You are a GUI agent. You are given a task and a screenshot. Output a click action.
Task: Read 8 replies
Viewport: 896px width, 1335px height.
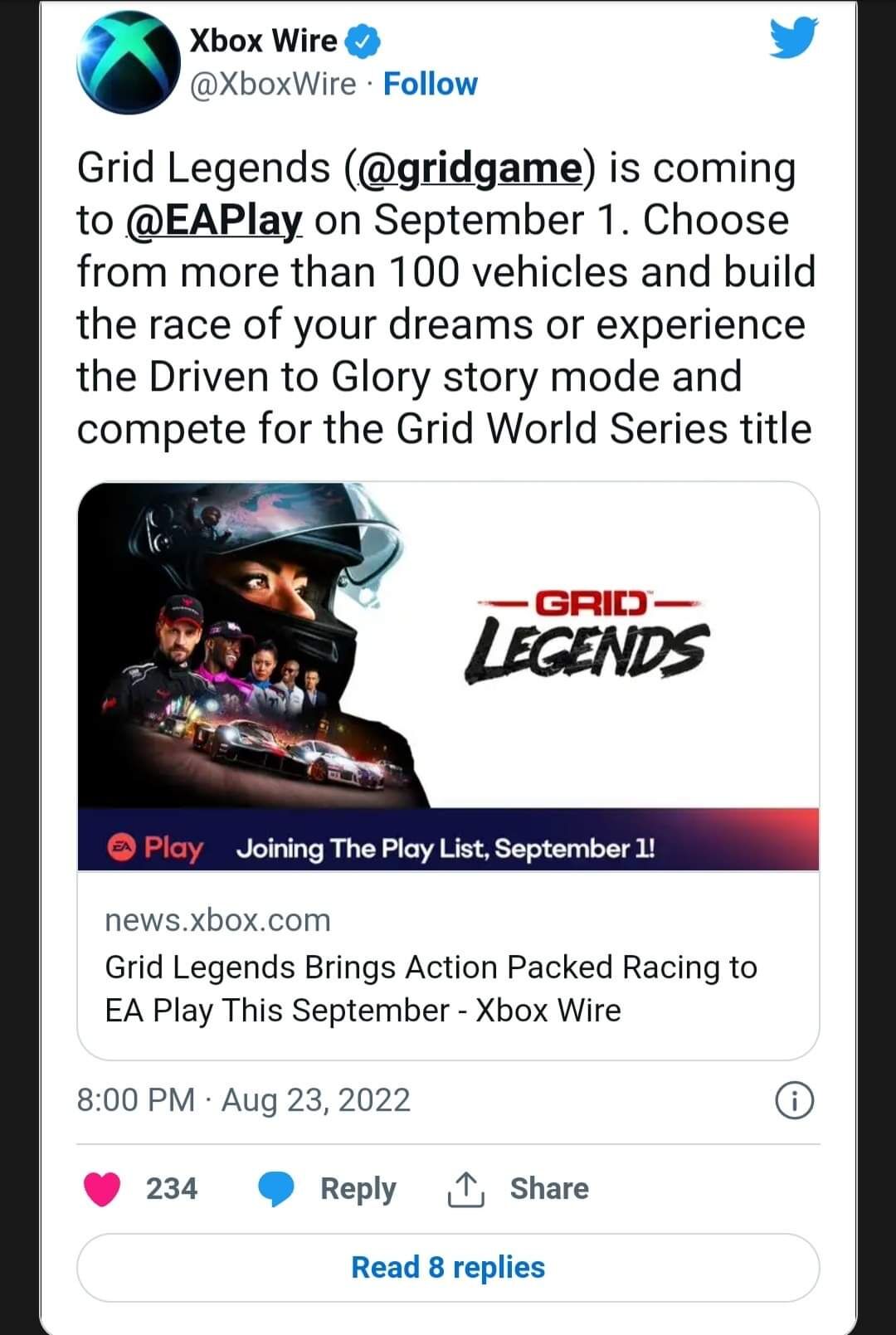click(448, 1267)
